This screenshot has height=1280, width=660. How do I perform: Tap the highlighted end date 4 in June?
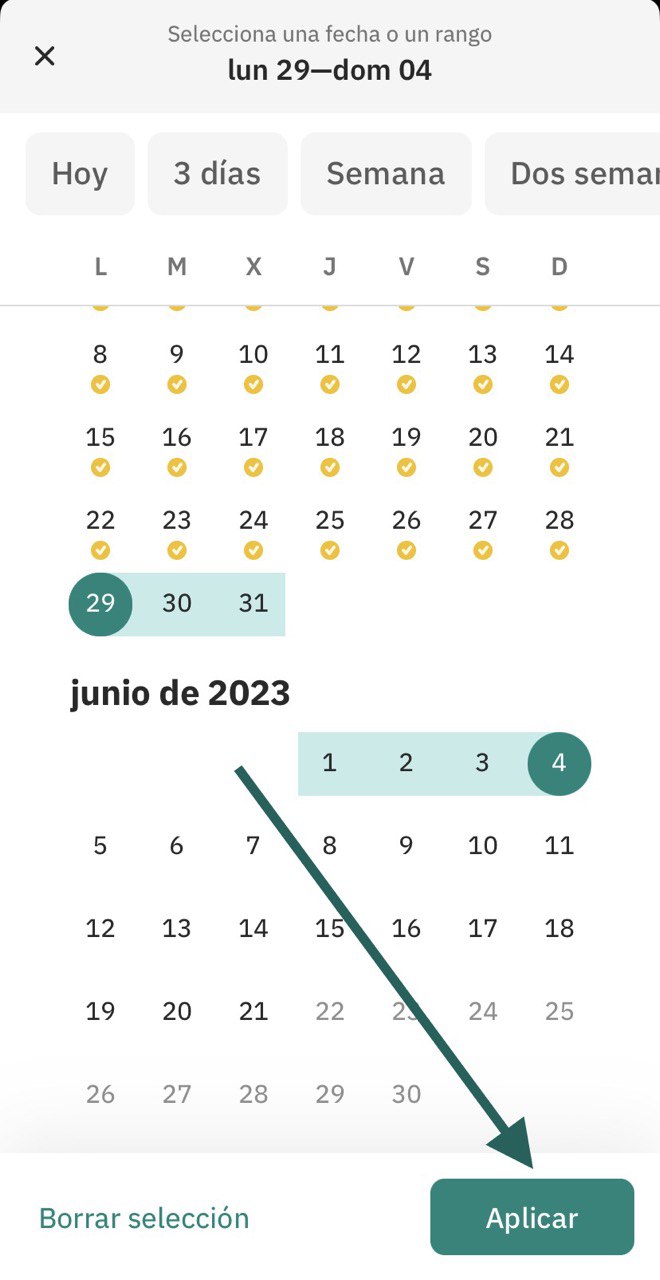point(559,763)
